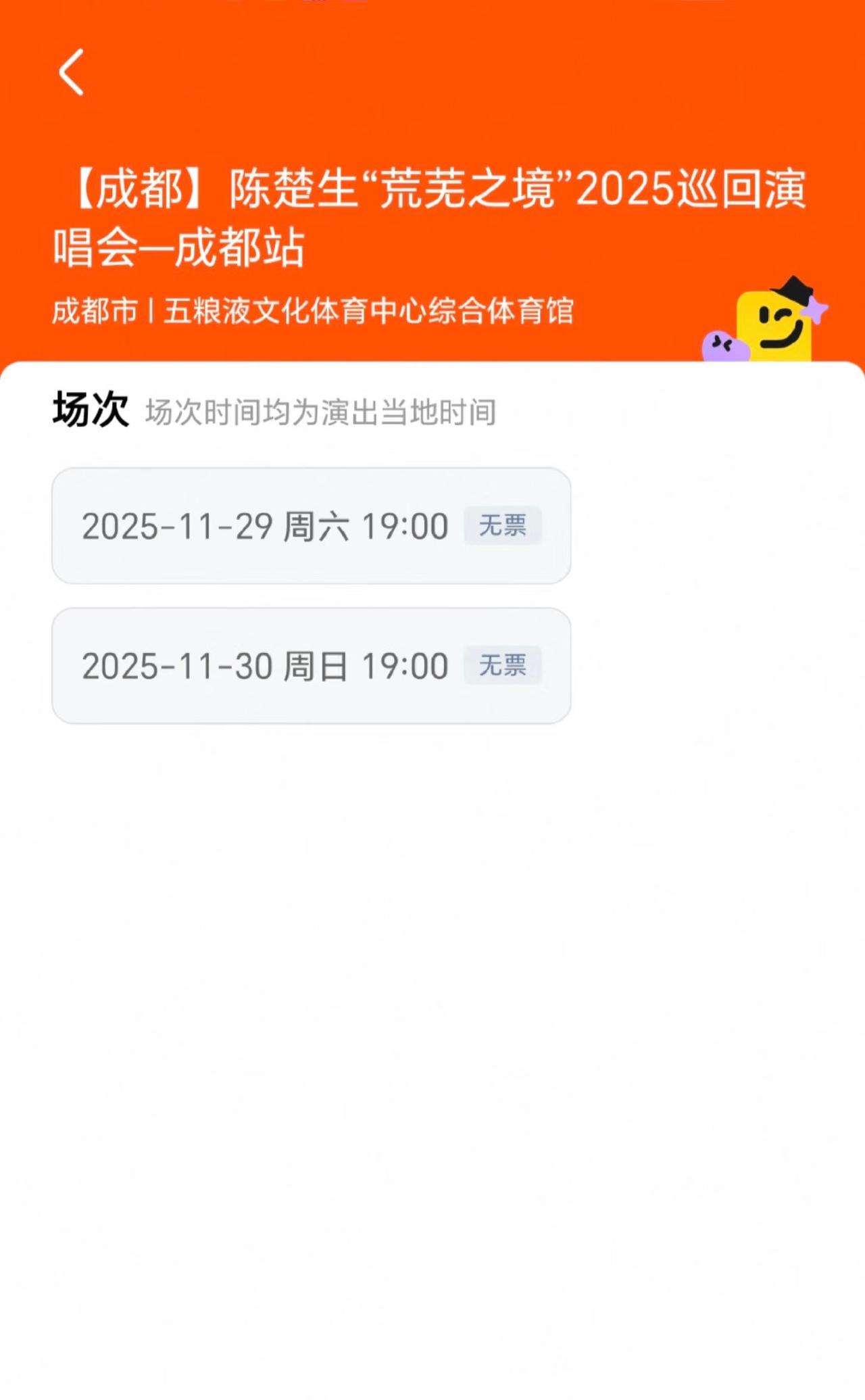Image resolution: width=865 pixels, height=1400 pixels.
Task: Select the 2025-11-29 周六 19:00 session
Action: (x=311, y=527)
